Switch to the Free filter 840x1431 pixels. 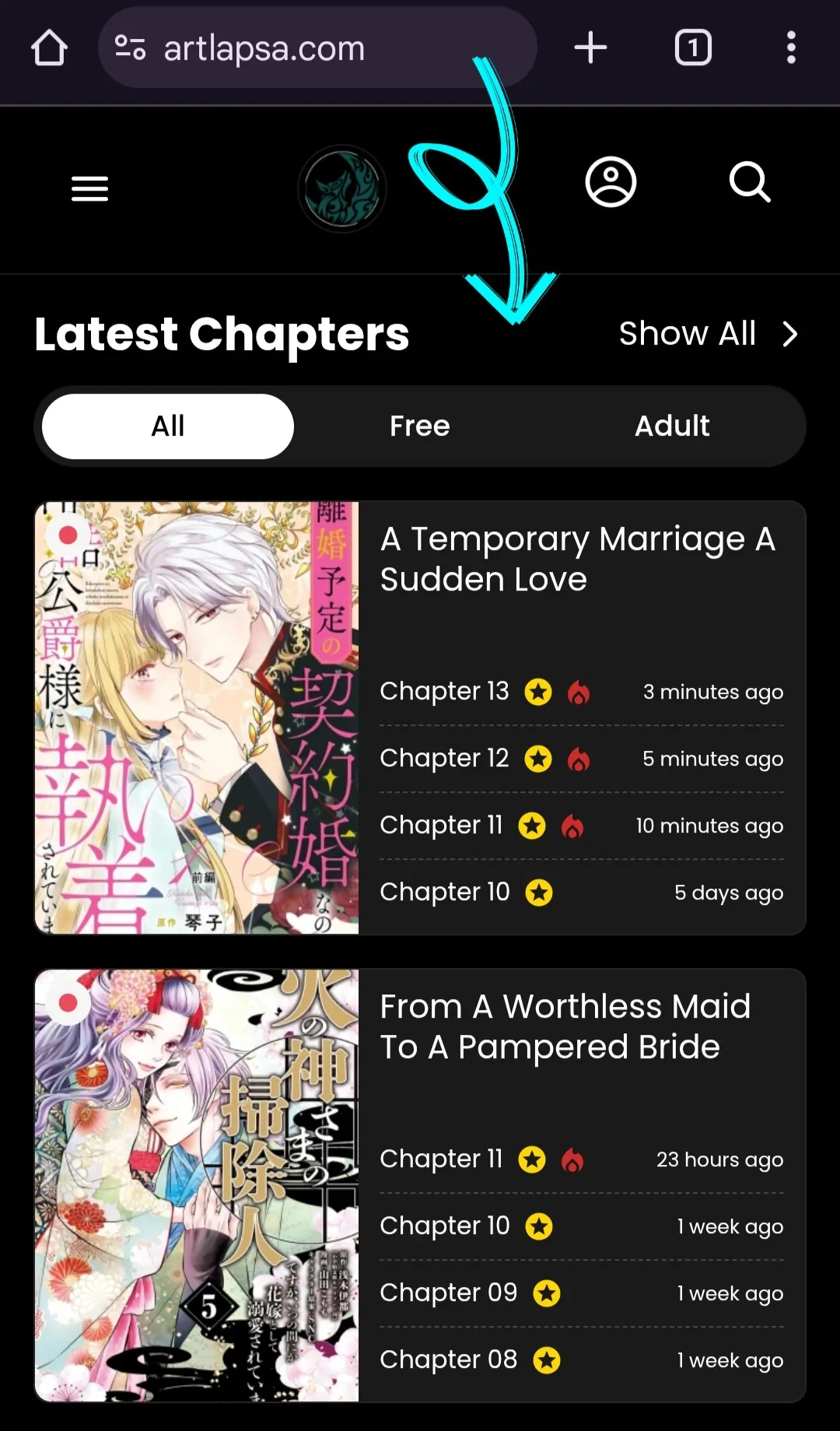pyautogui.click(x=420, y=426)
